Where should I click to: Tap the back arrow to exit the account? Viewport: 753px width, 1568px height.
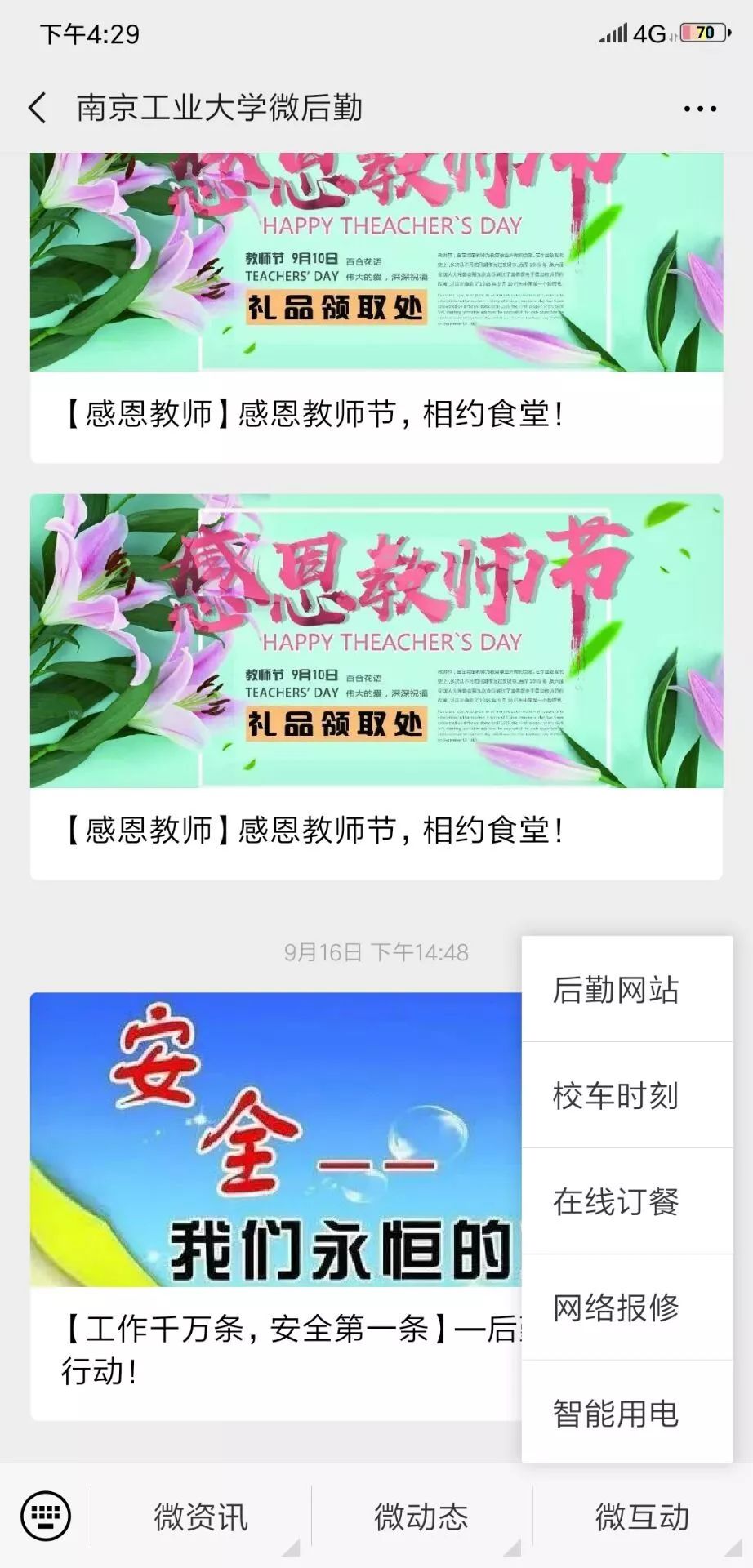[36, 106]
